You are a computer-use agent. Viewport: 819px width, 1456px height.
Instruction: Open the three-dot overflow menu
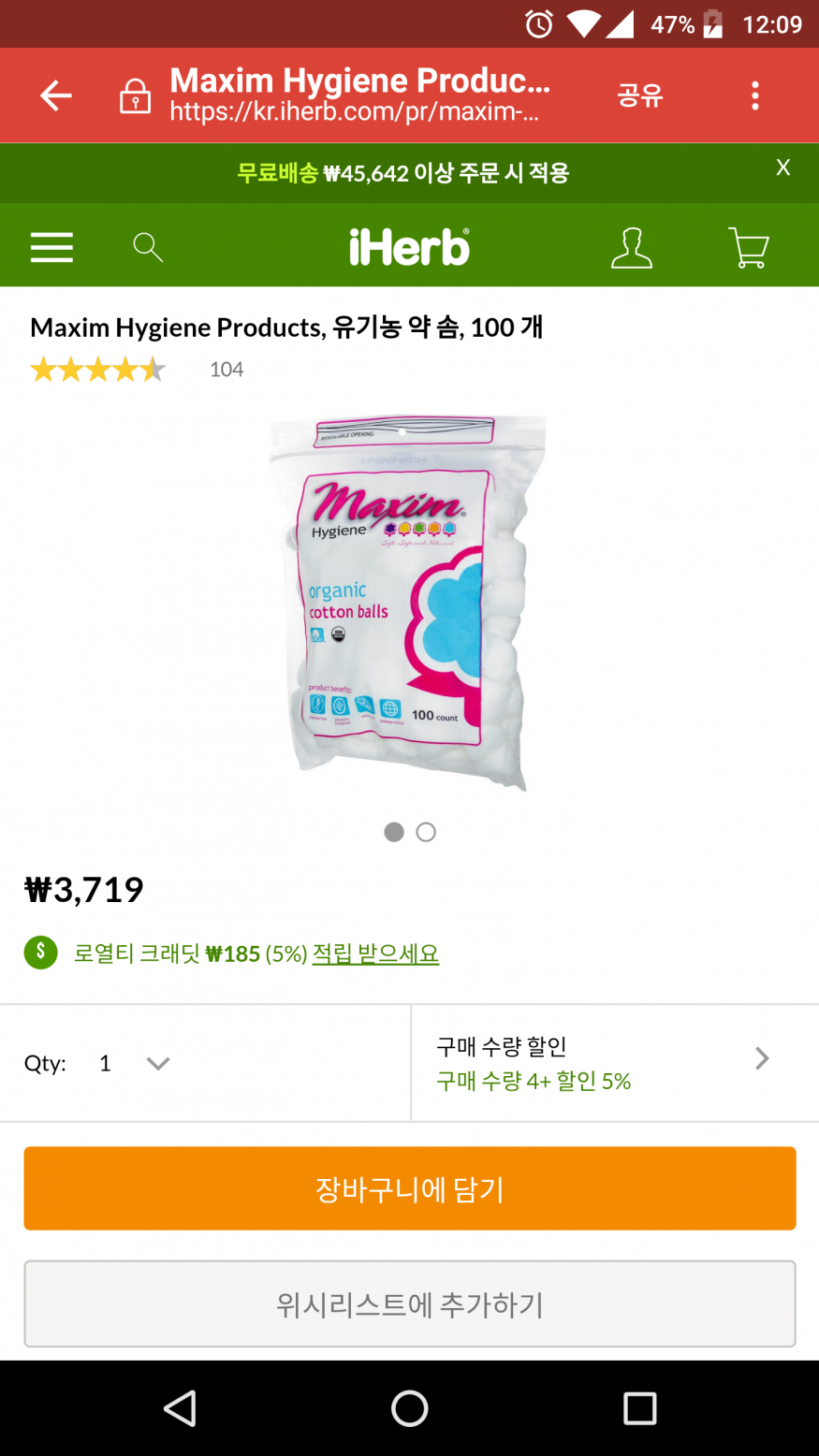(x=755, y=95)
